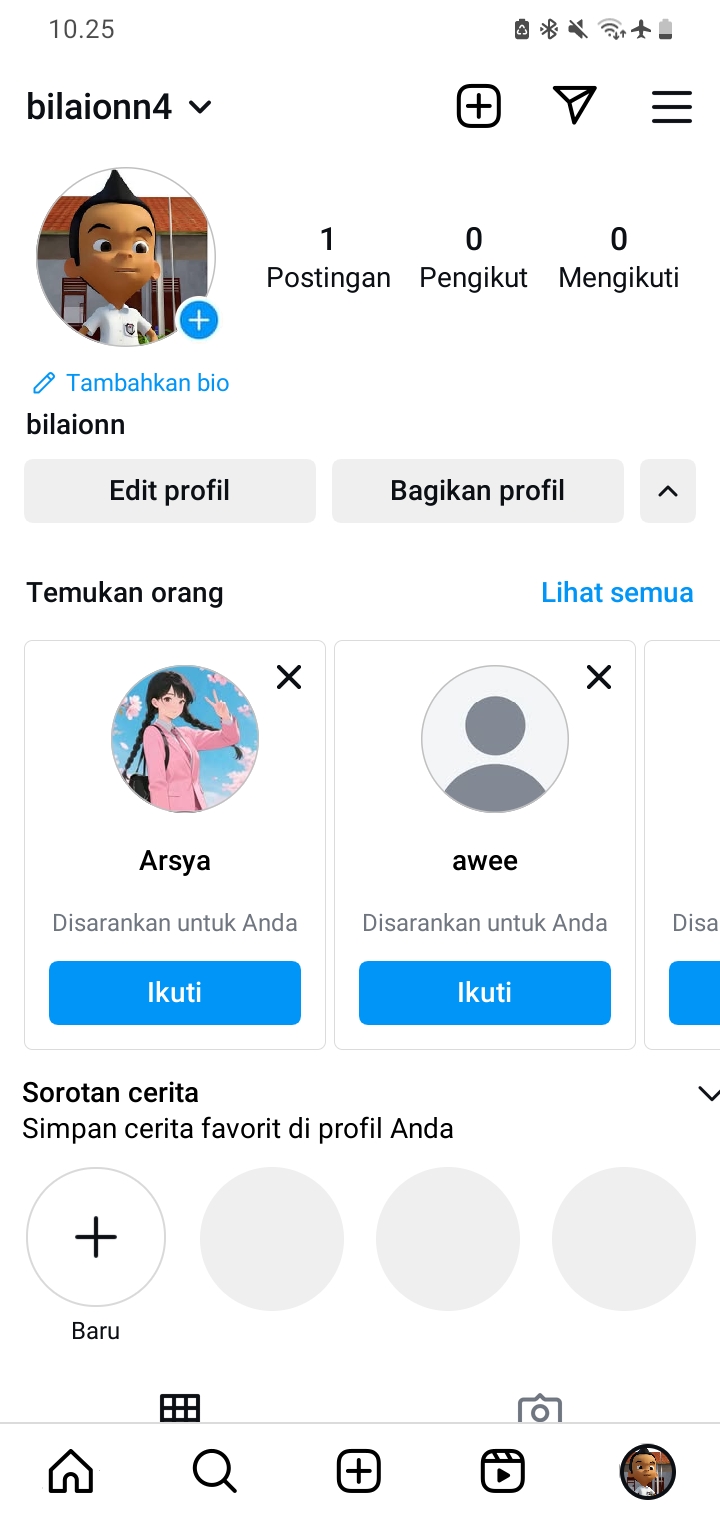The width and height of the screenshot is (720, 1520).
Task: Create a new highlight with Baru
Action: pyautogui.click(x=96, y=1238)
